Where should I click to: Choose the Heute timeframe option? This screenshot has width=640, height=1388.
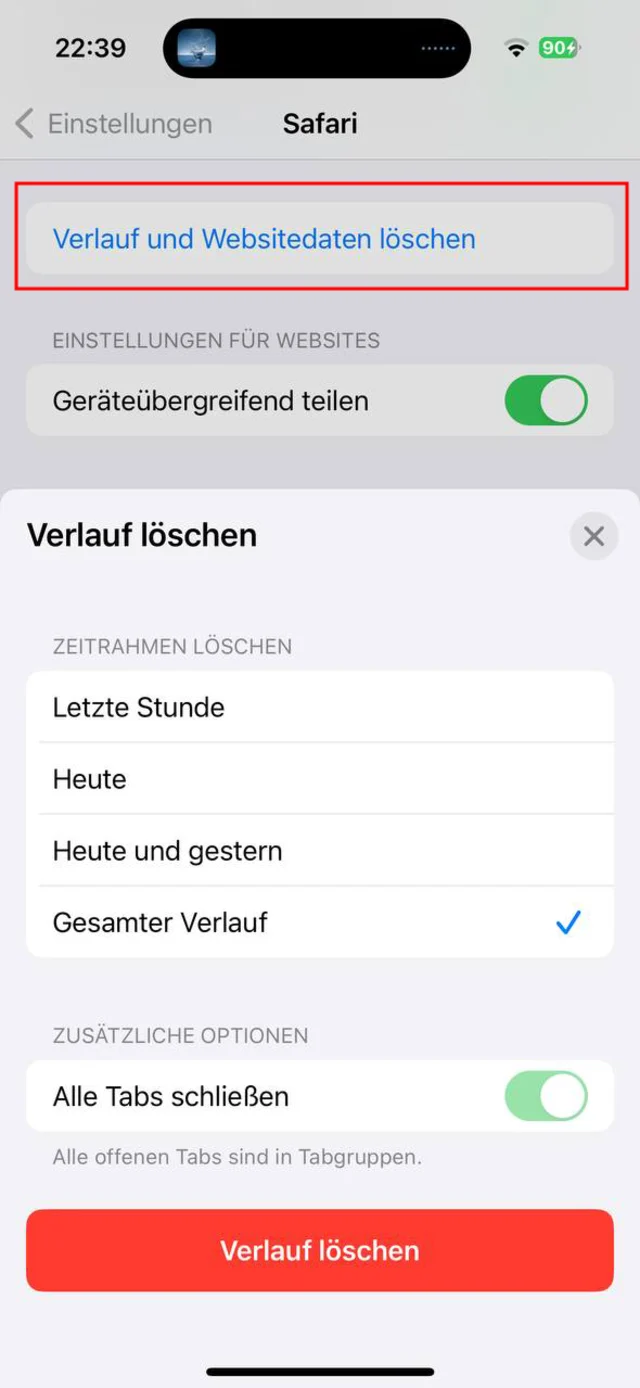[x=320, y=779]
